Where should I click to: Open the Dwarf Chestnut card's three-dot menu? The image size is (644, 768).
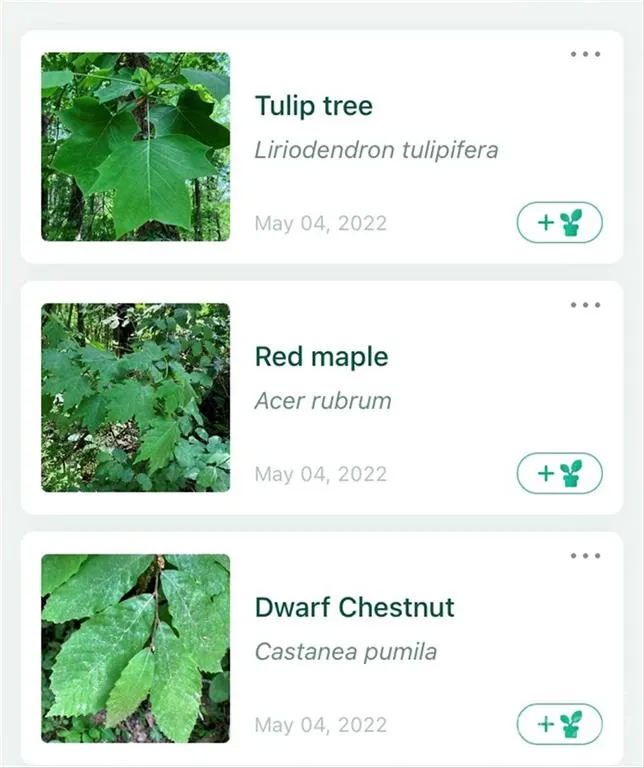click(585, 556)
